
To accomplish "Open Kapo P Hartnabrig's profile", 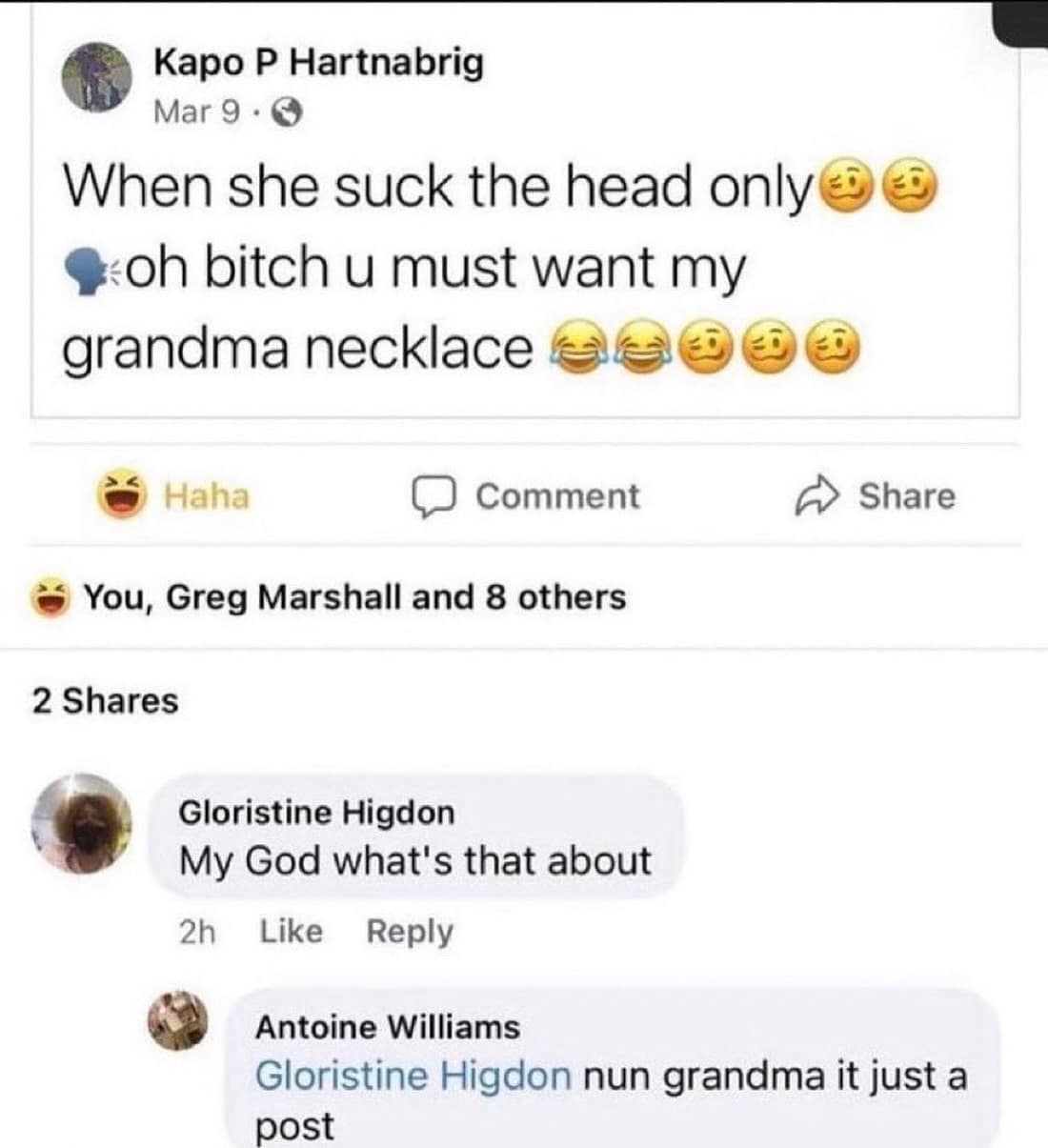I will [318, 63].
